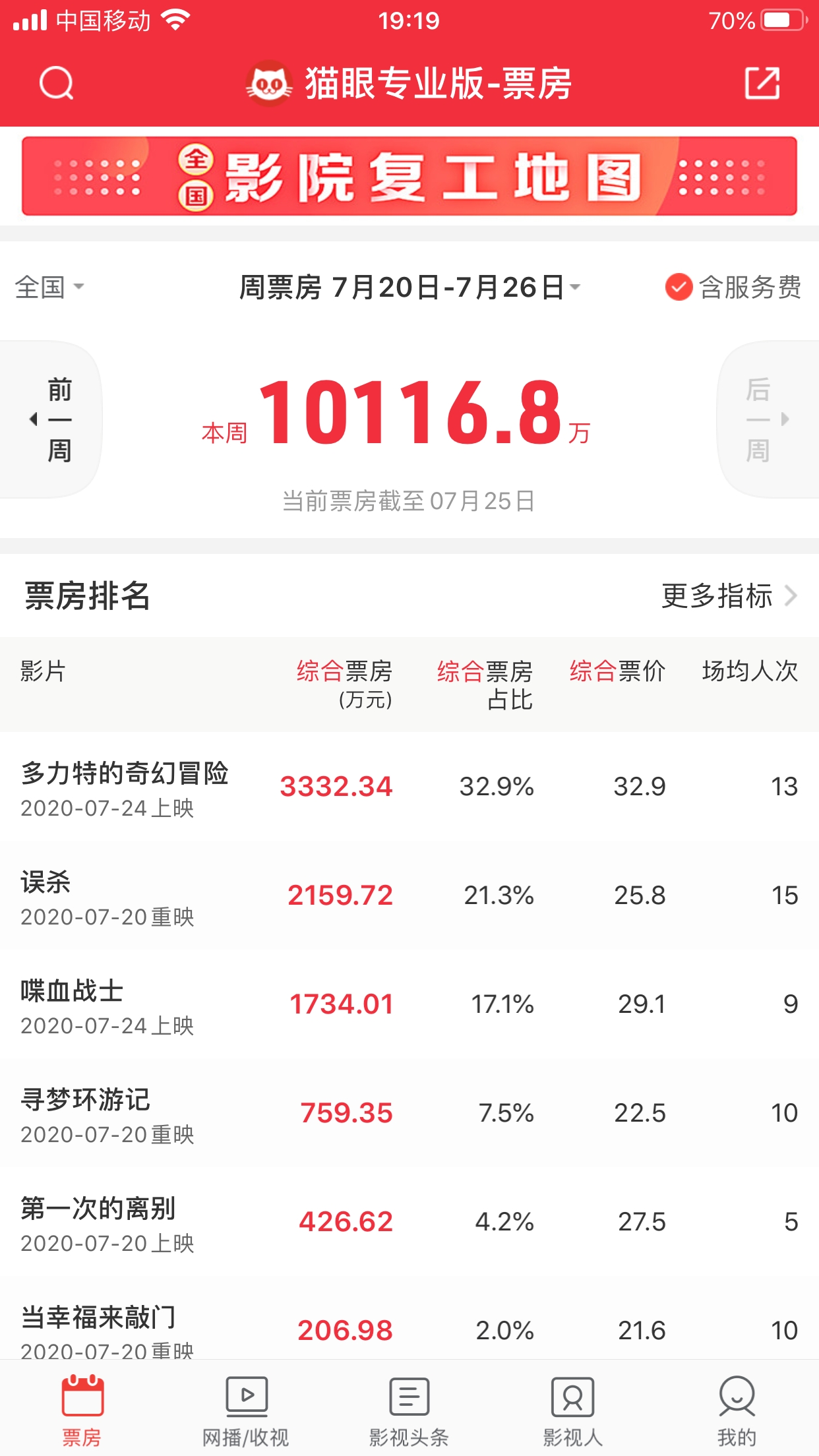Open the search icon
Image resolution: width=819 pixels, height=1456 pixels.
pos(56,83)
